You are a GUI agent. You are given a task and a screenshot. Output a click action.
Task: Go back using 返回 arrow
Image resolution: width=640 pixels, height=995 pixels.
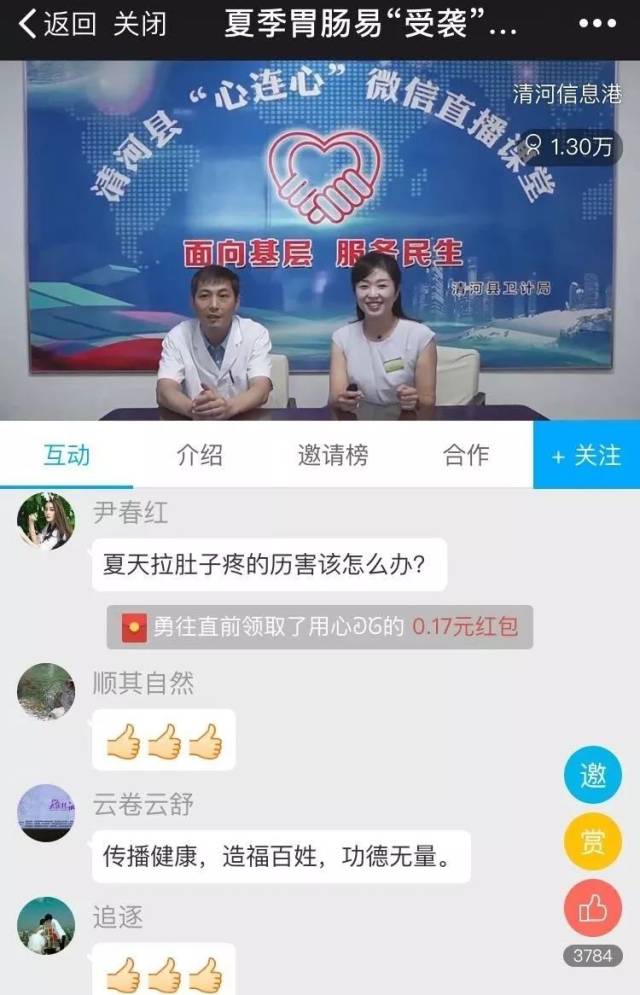tap(56, 24)
